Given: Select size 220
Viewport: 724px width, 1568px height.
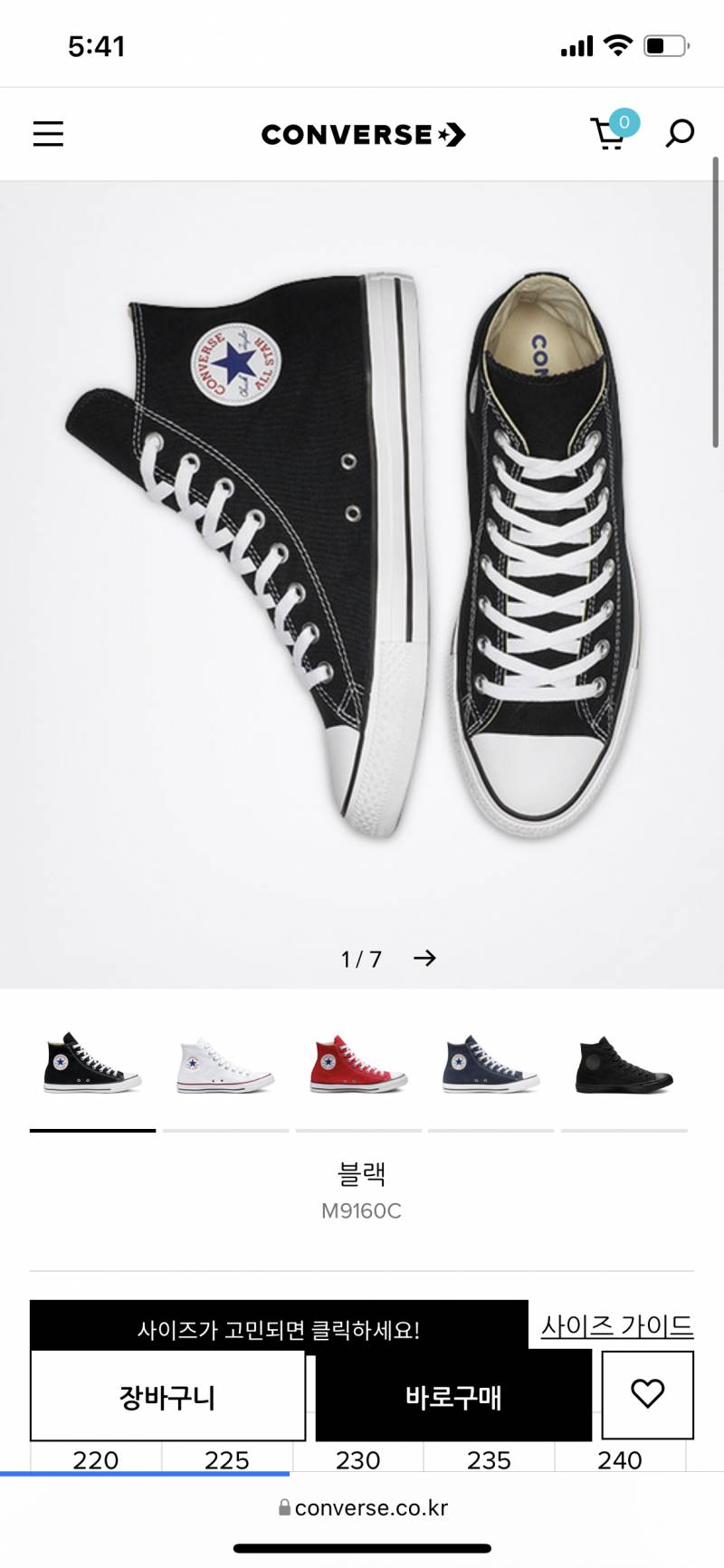Looking at the screenshot, I should coord(96,1458).
